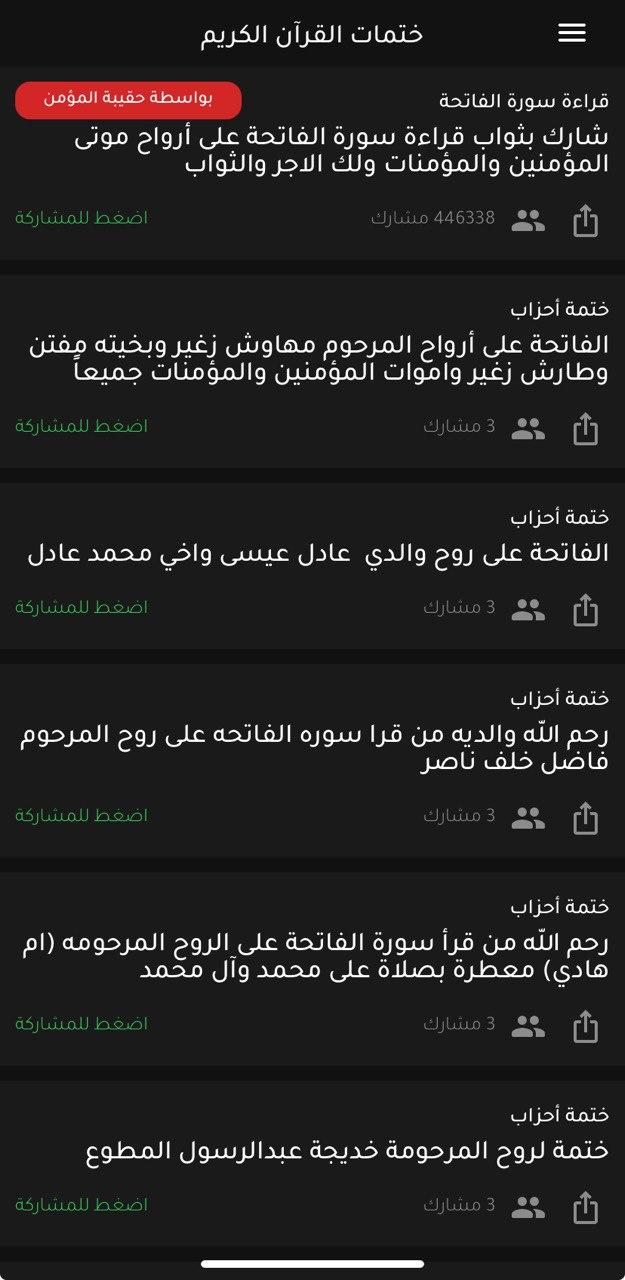Viewport: 625px width, 1280px height.
Task: Participate in the عادل عيسى khatma
Action: (81, 608)
